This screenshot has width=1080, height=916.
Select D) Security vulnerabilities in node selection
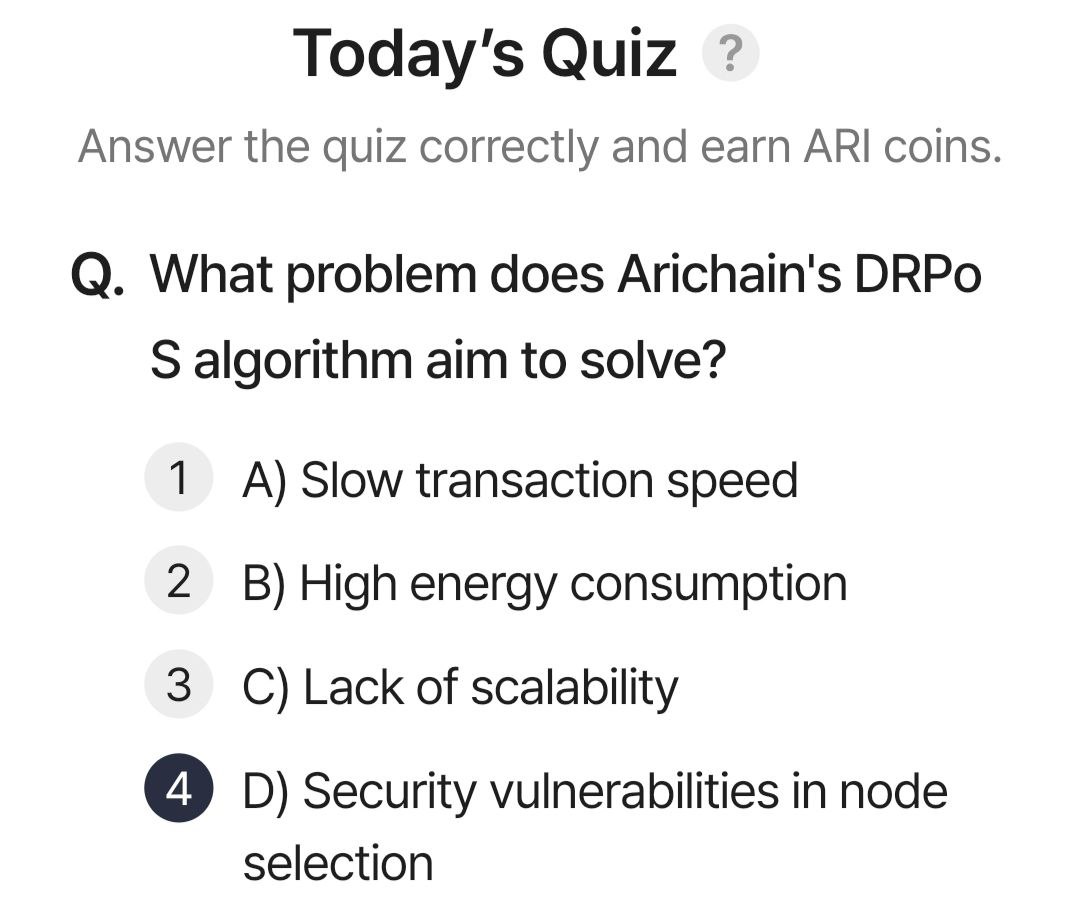(594, 792)
